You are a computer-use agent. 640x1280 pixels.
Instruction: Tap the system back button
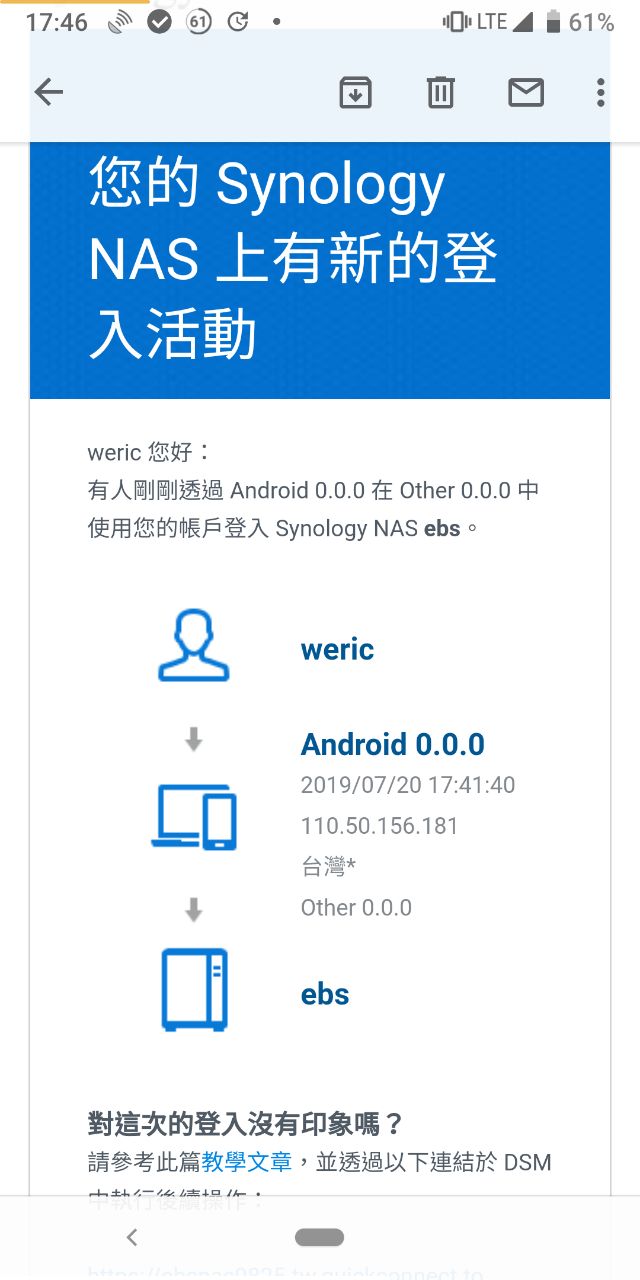coord(132,1238)
